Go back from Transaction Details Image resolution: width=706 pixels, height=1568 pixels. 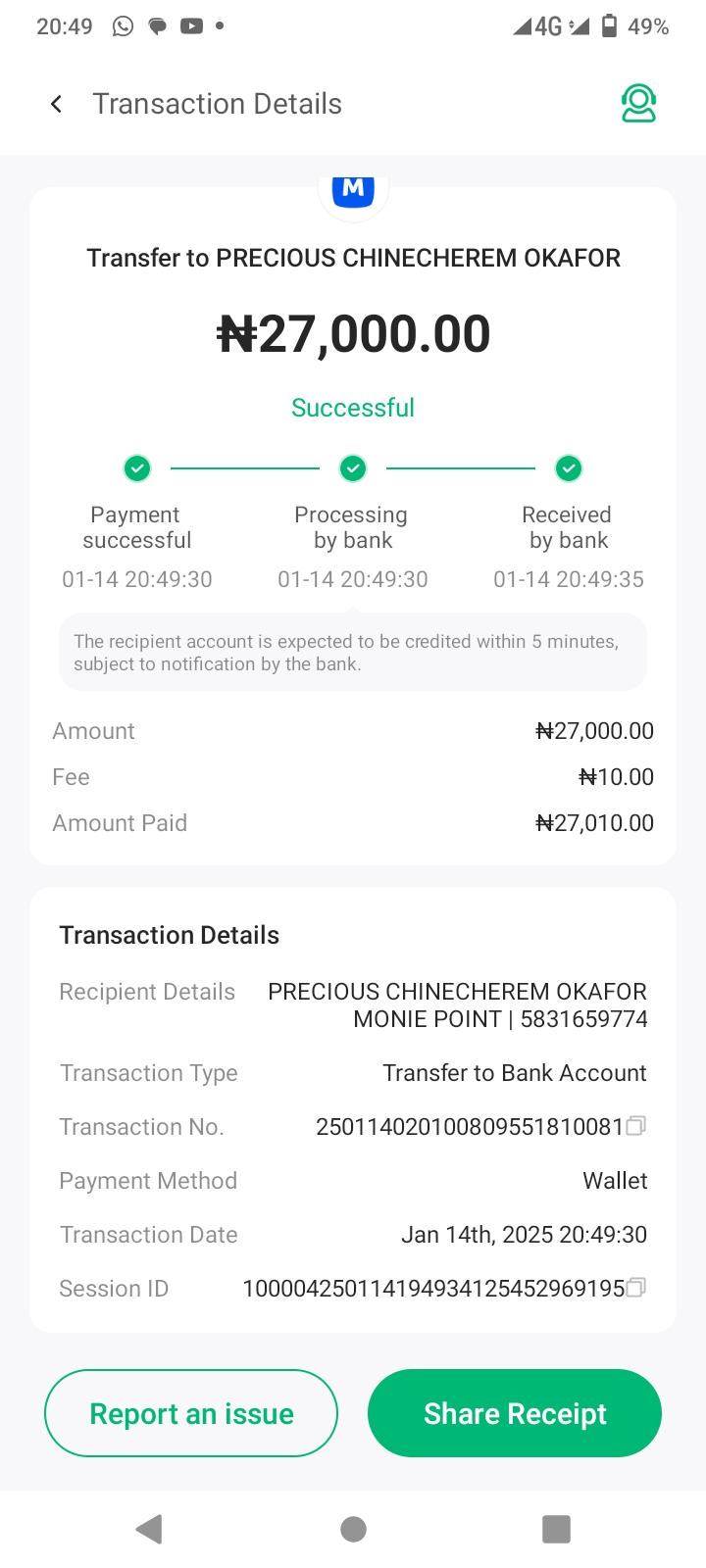tap(57, 104)
